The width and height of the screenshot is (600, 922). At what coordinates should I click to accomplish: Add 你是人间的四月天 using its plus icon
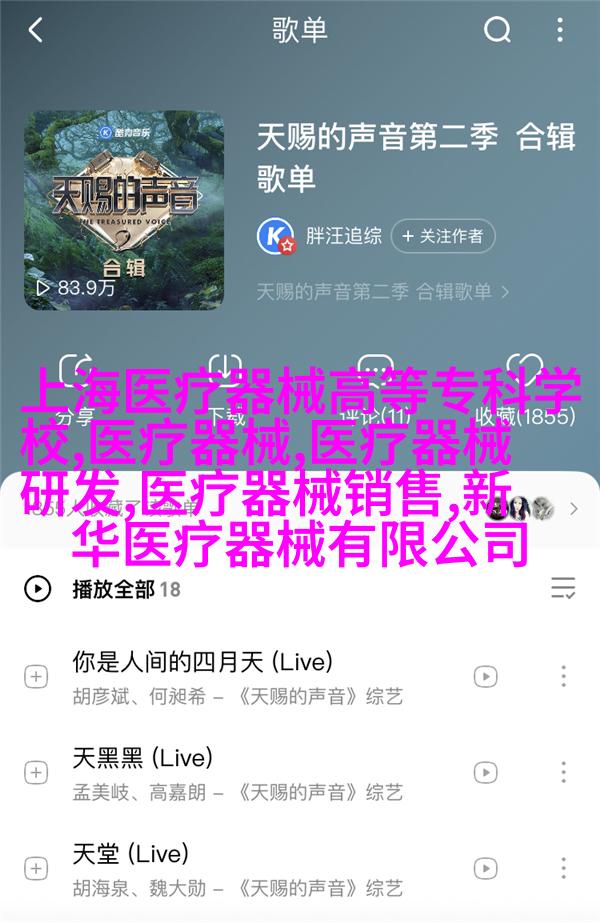pyautogui.click(x=37, y=677)
